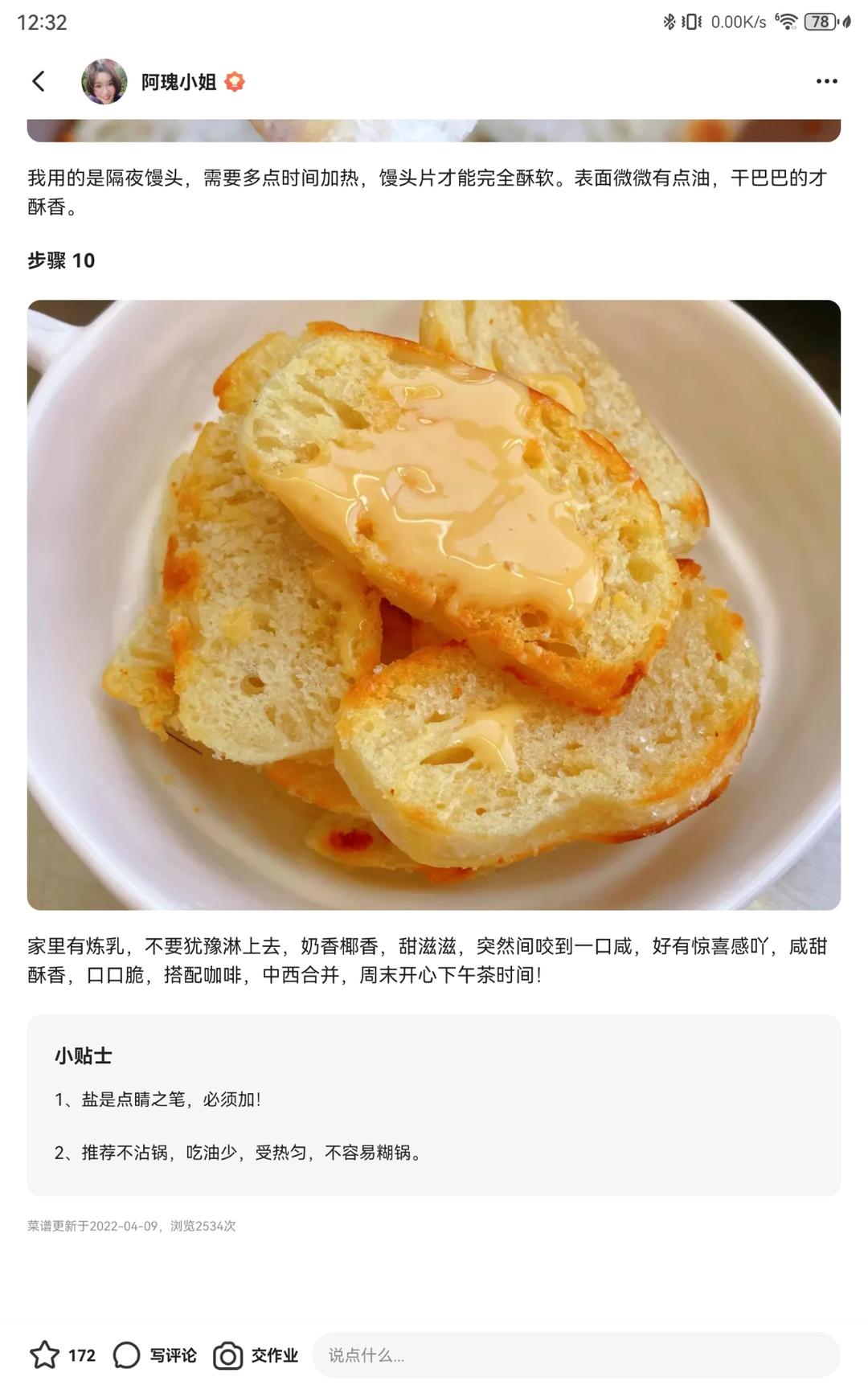Open author name 阿瑰小姐
This screenshot has width=868, height=1389.
click(x=178, y=82)
